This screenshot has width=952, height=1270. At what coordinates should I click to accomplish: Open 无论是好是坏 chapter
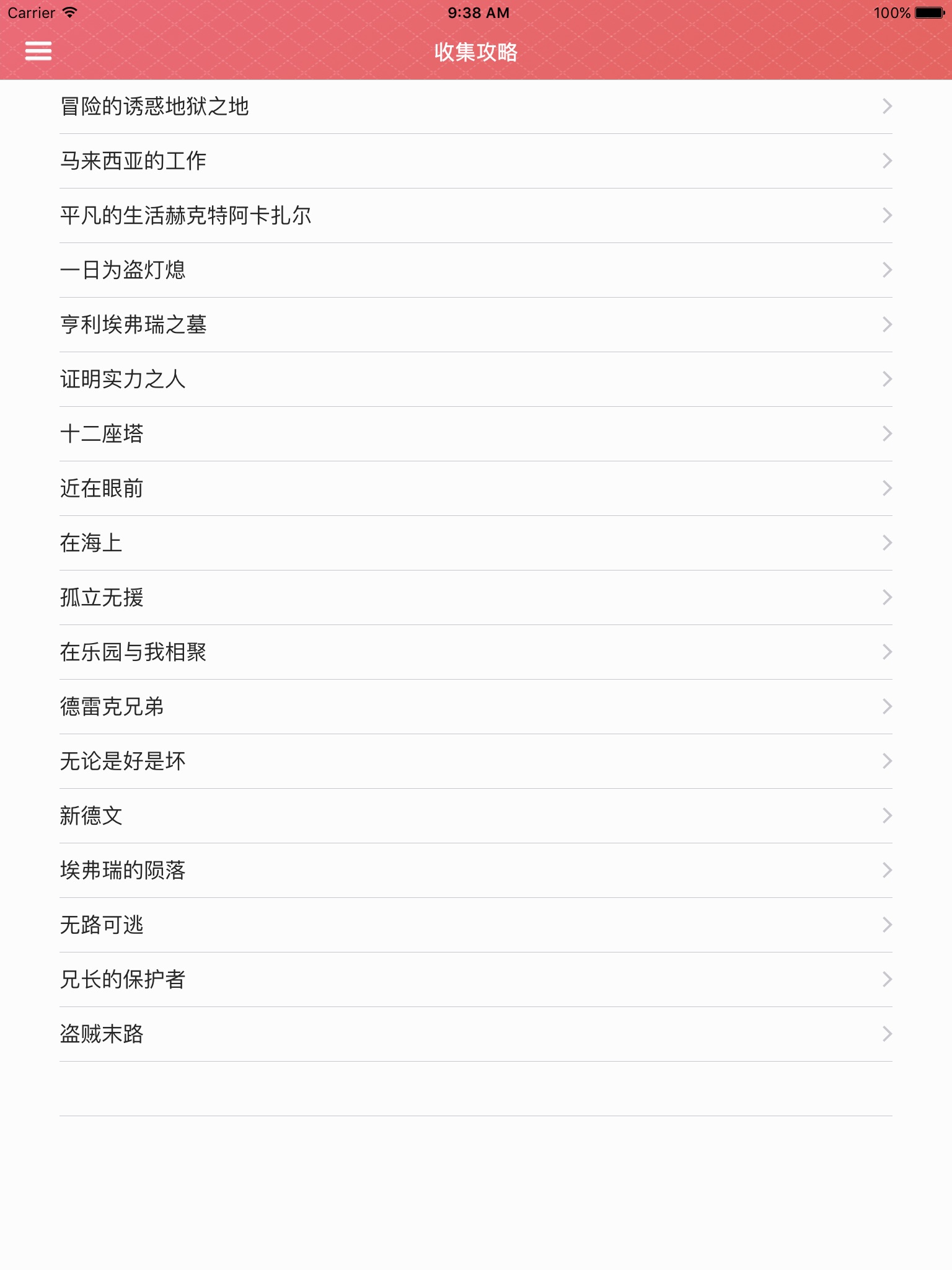tap(476, 762)
